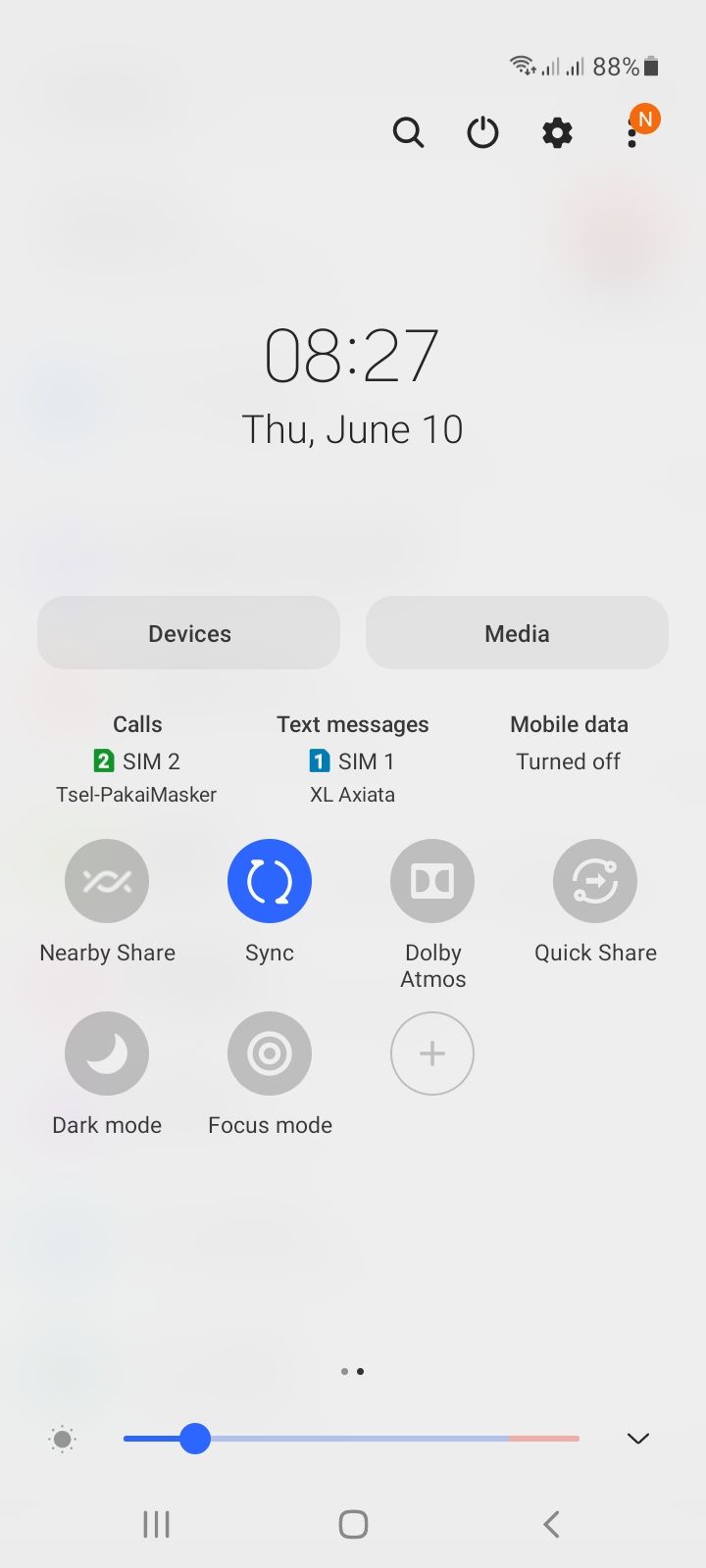The image size is (706, 1568).
Task: Open Settings via gear icon
Action: click(557, 132)
